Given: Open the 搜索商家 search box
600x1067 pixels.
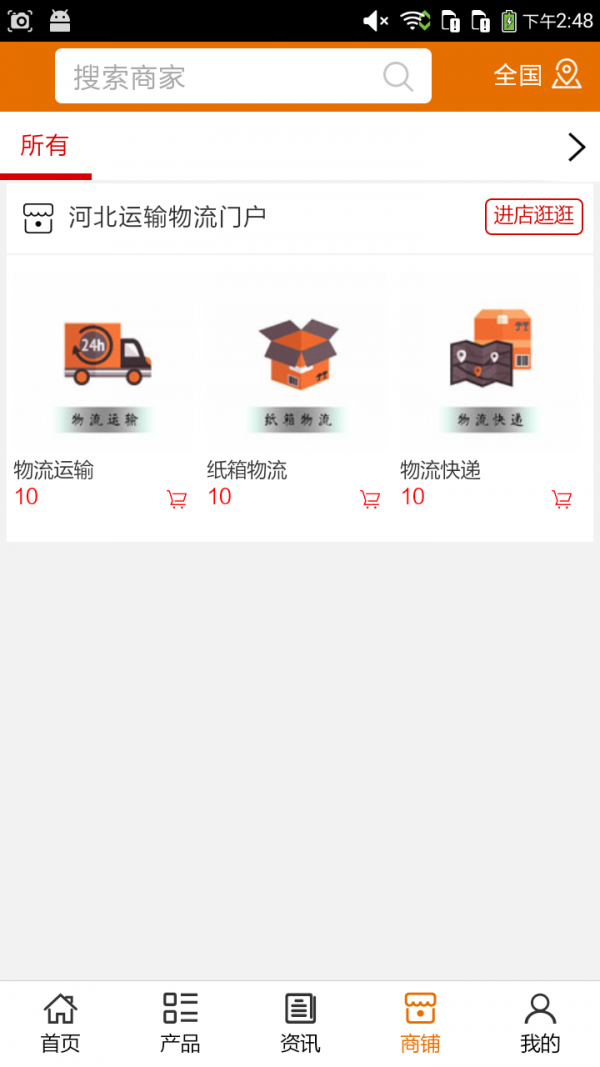Looking at the screenshot, I should pyautogui.click(x=228, y=77).
